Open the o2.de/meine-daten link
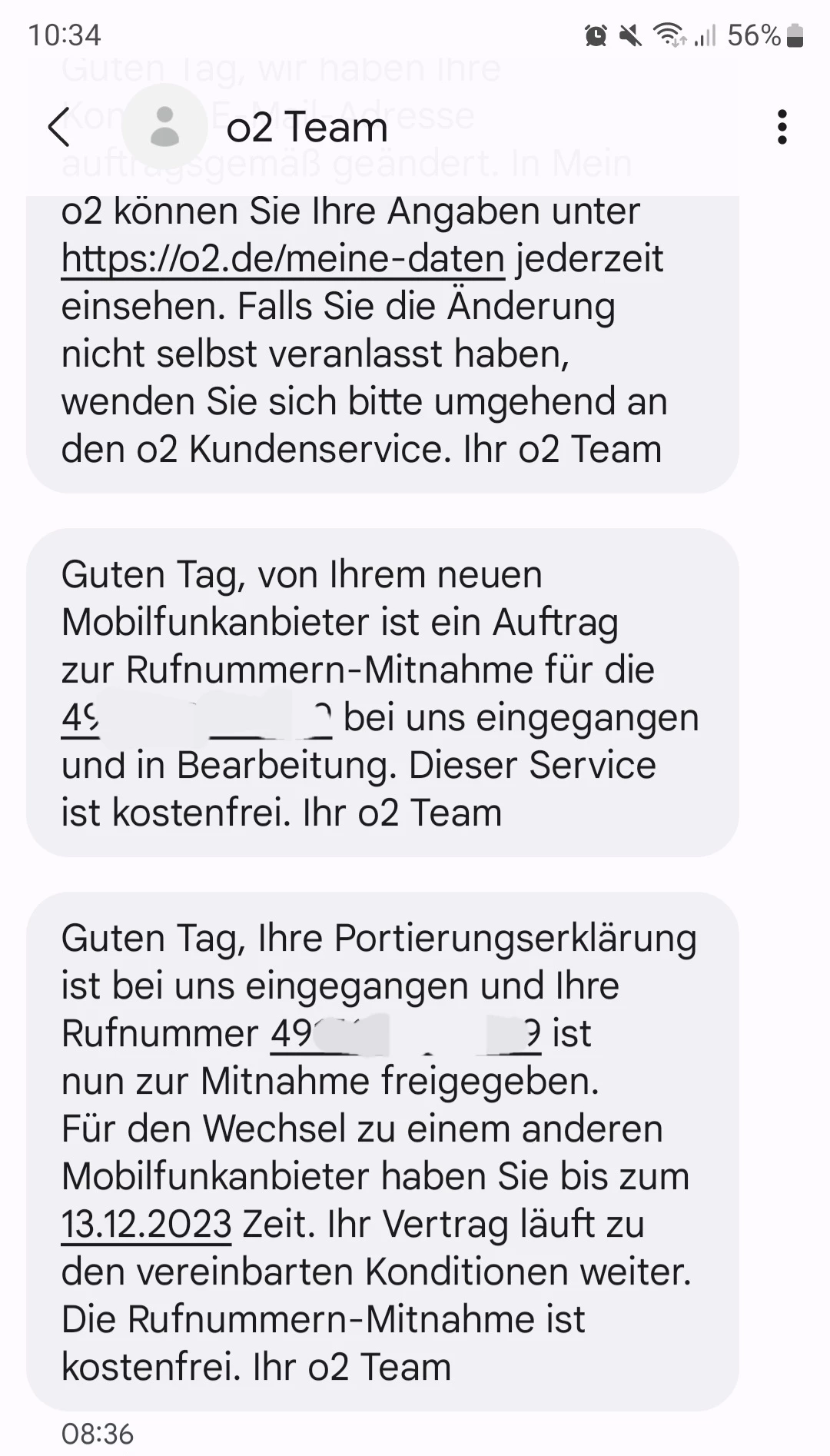 (x=283, y=258)
